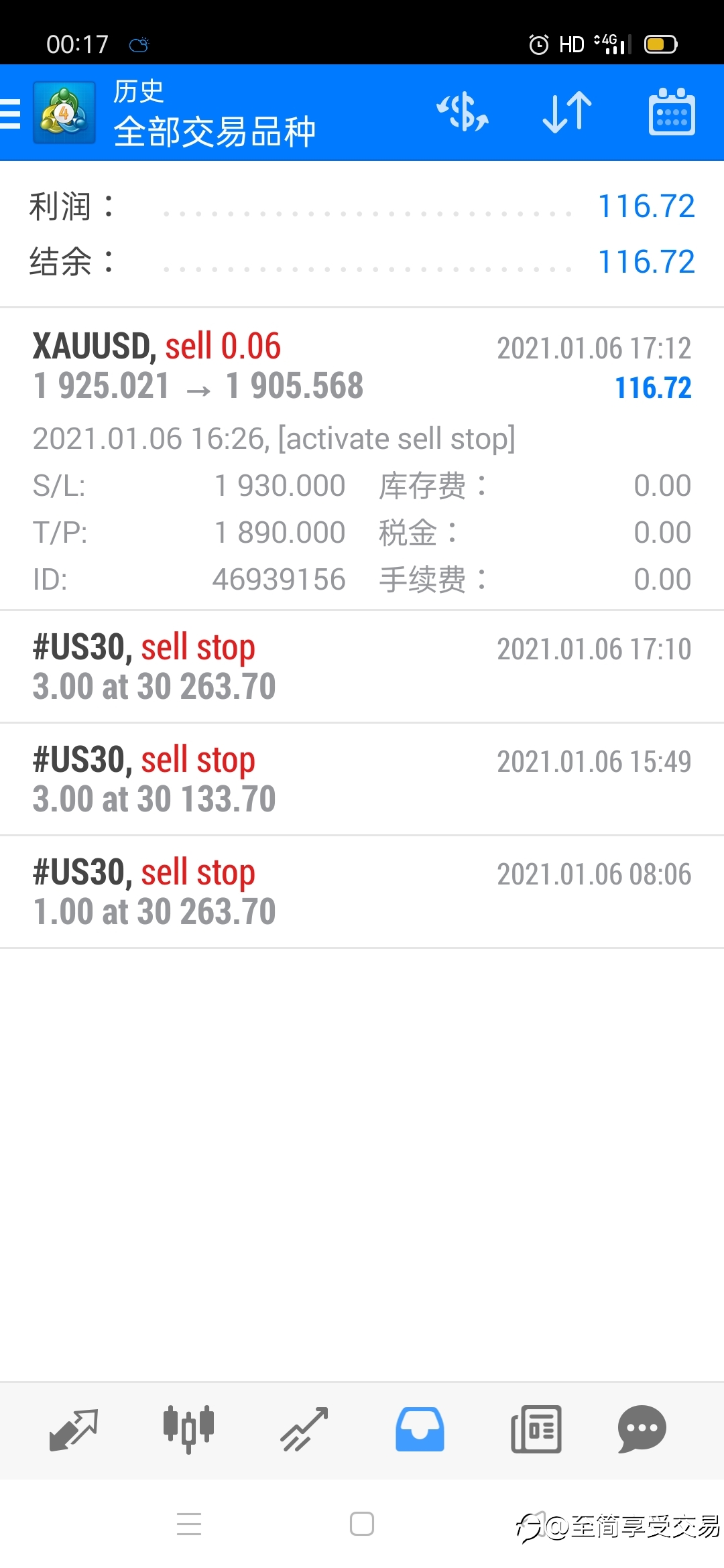Switch to the trade tab
724x1568 pixels.
pyautogui.click(x=304, y=1429)
